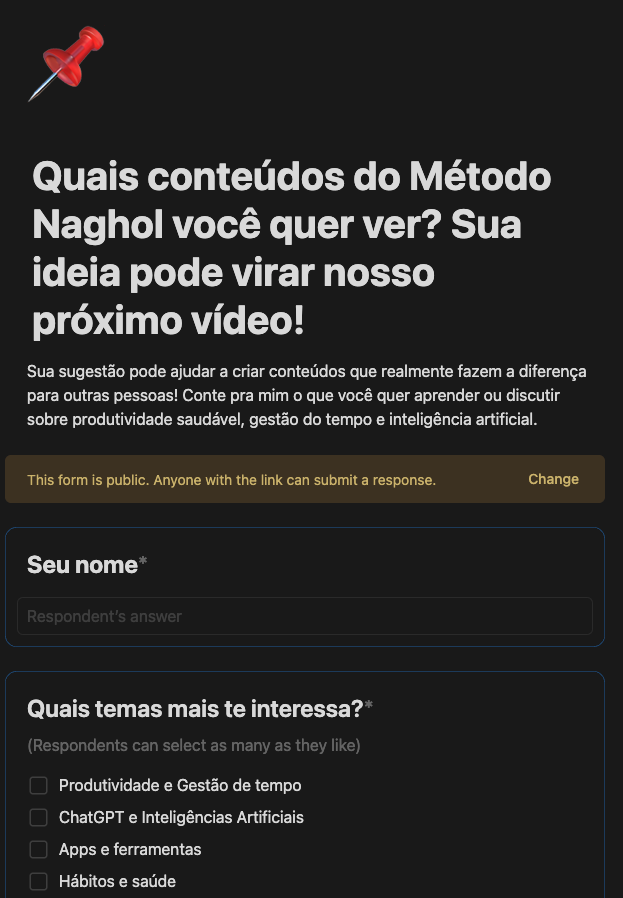Select ChatGPT e Inteligências Artificiais checkbox
Screen dimensions: 623x898
click(39, 817)
